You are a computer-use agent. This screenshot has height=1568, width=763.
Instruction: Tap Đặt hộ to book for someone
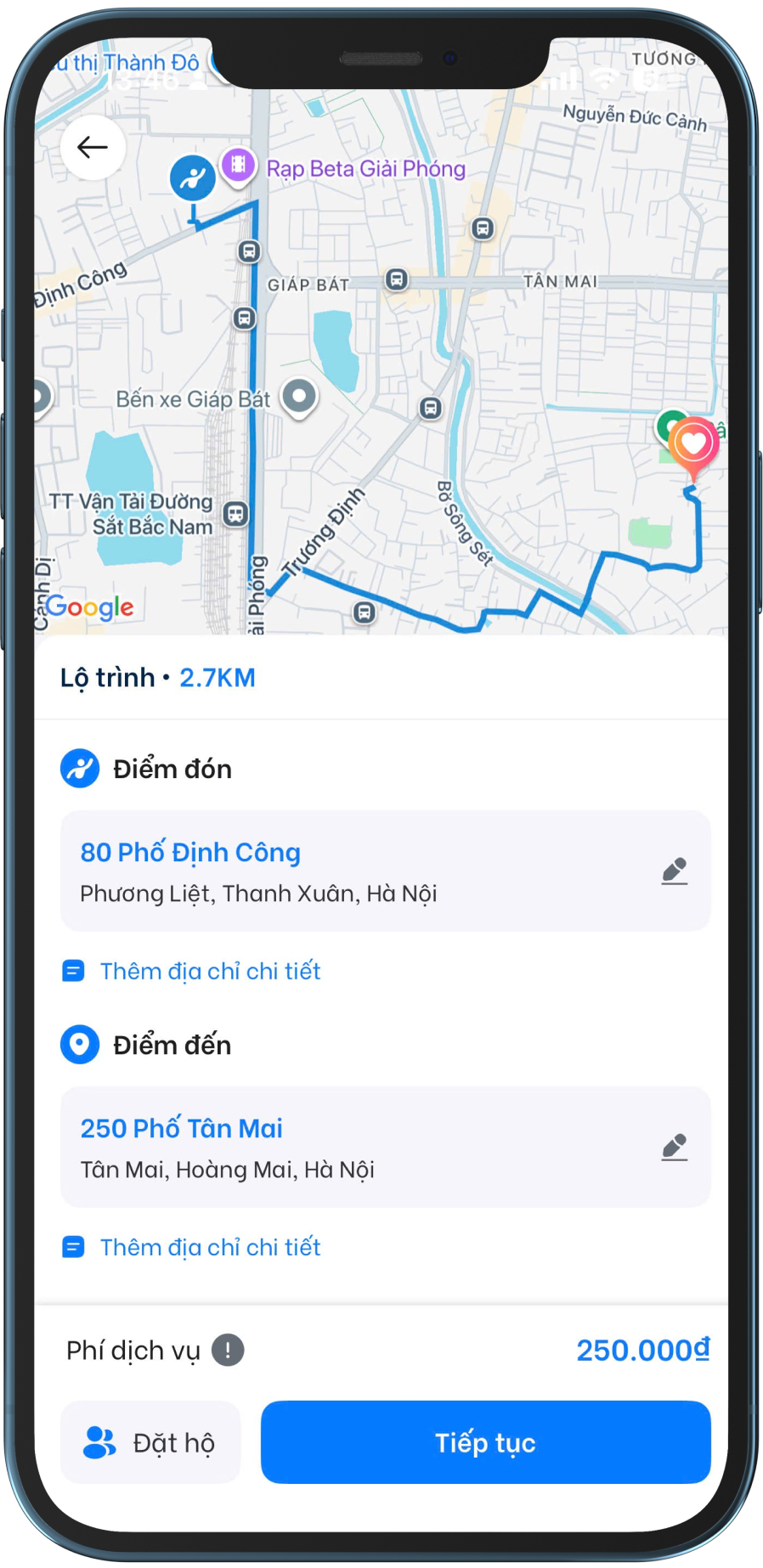(x=150, y=1442)
